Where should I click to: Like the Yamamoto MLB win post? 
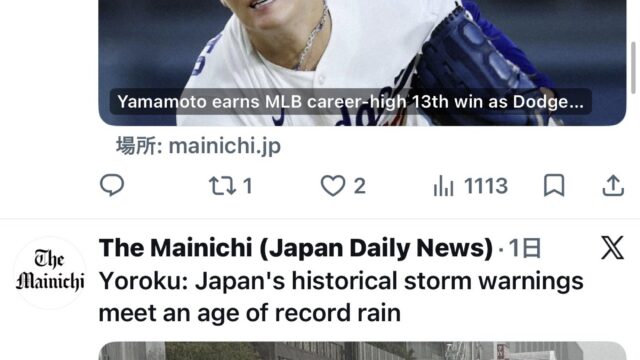pos(343,186)
